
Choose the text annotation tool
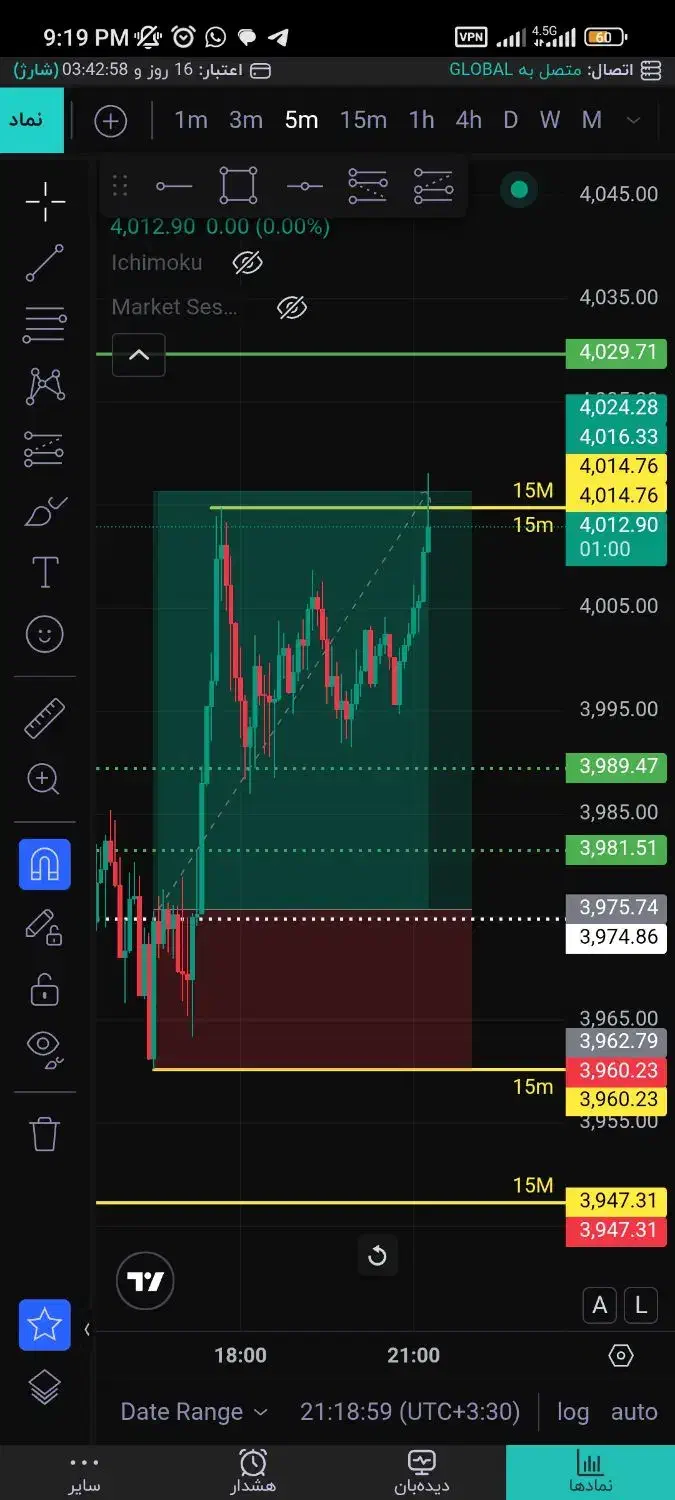point(45,573)
